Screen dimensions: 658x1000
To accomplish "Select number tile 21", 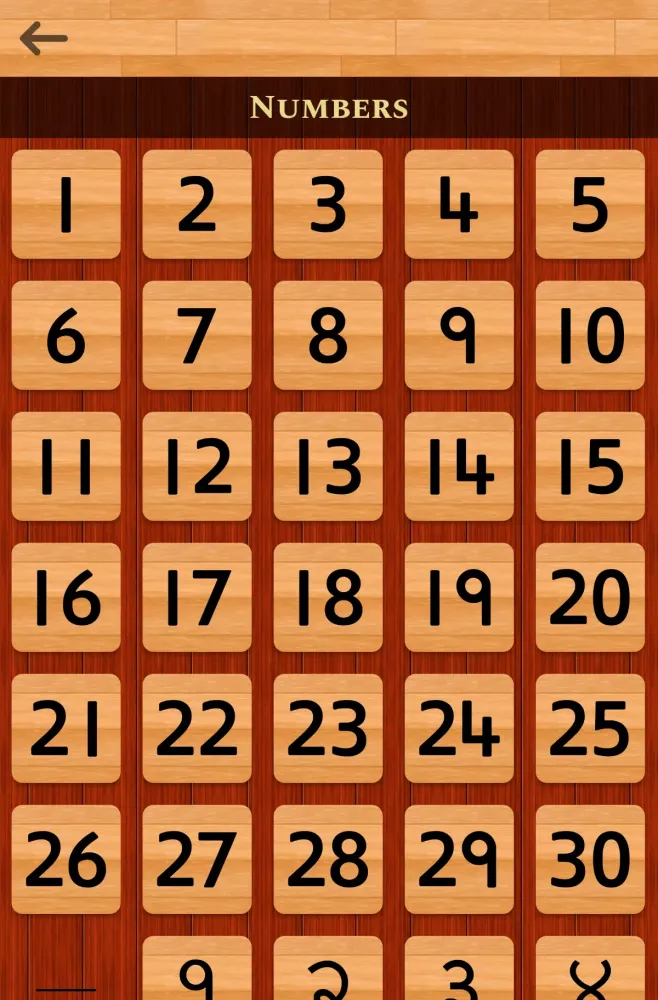I will pos(66,728).
